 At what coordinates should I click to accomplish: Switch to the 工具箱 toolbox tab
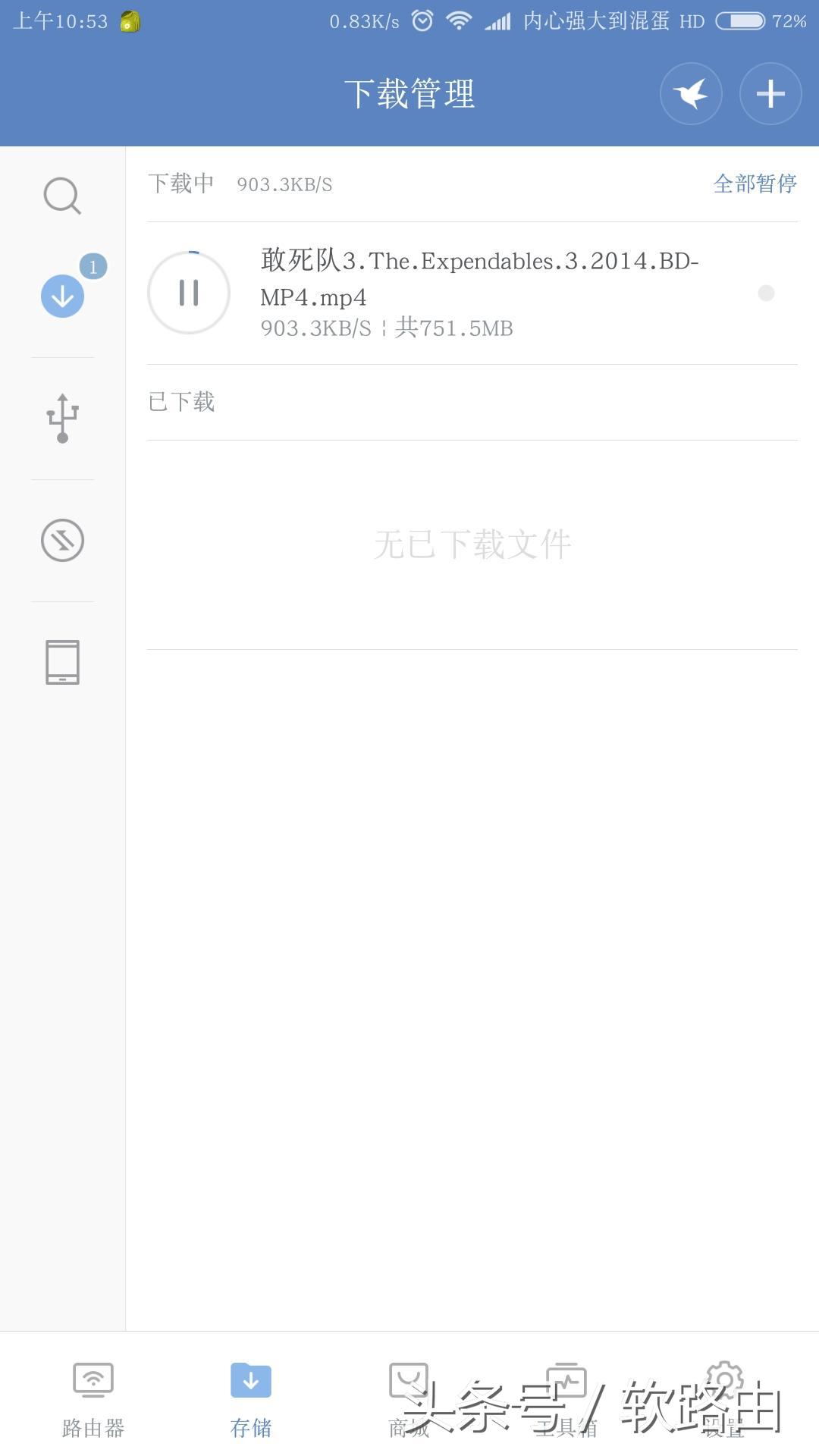[x=567, y=1392]
